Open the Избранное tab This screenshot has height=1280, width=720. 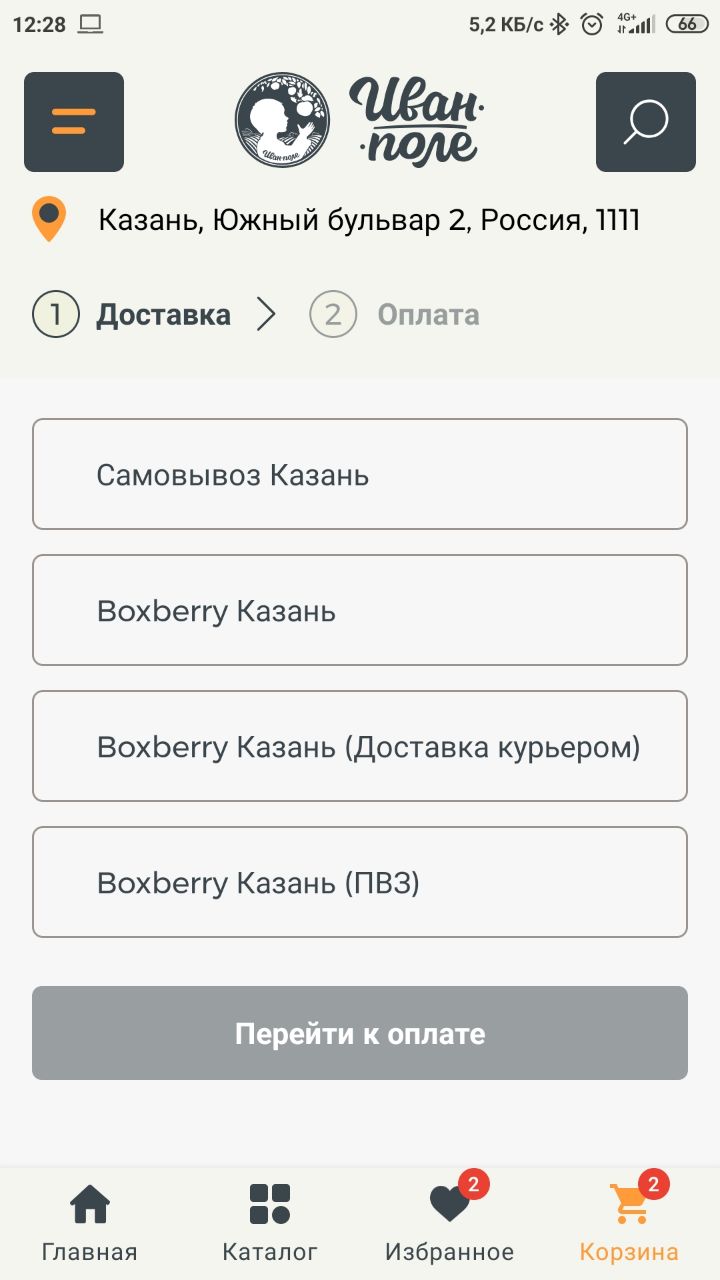pyautogui.click(x=450, y=1222)
